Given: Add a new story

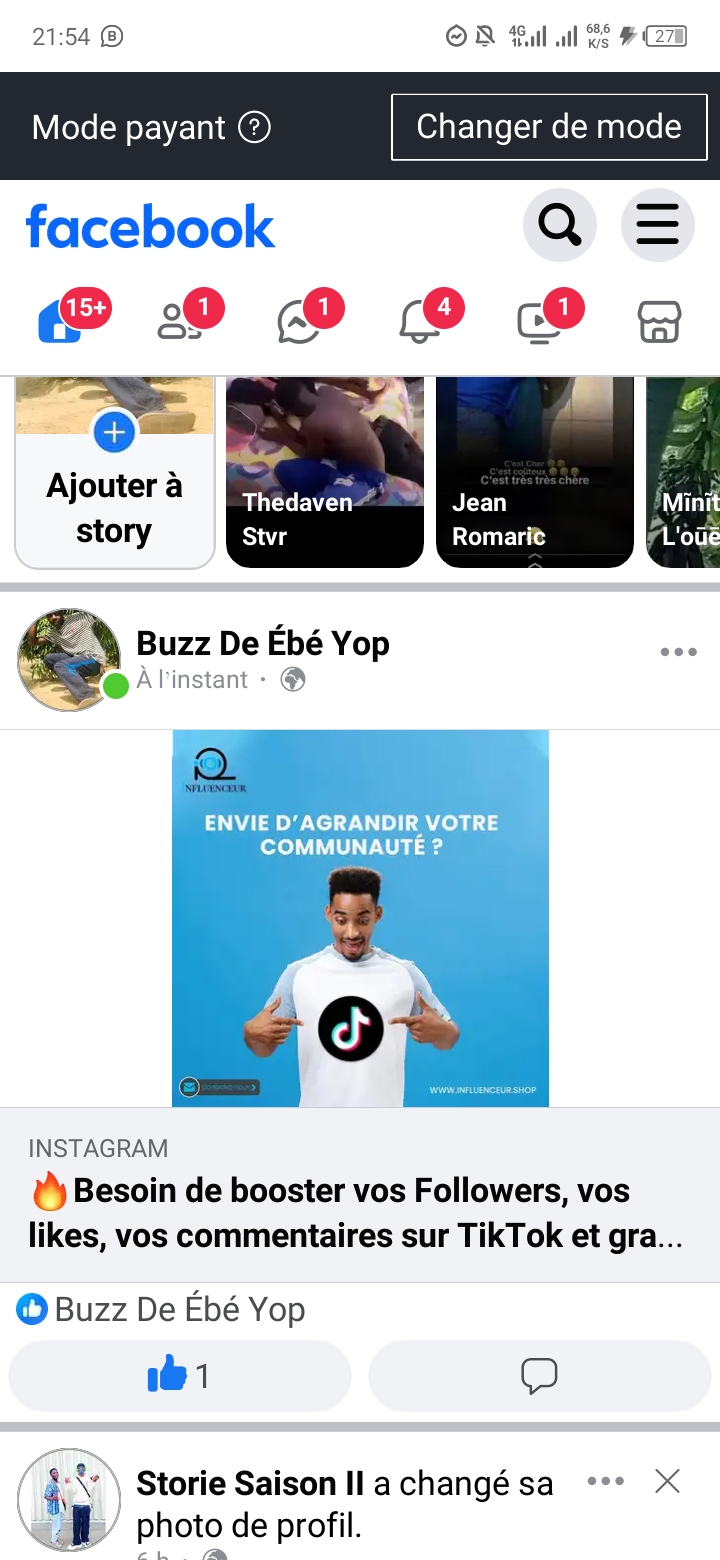Looking at the screenshot, I should click(x=115, y=472).
